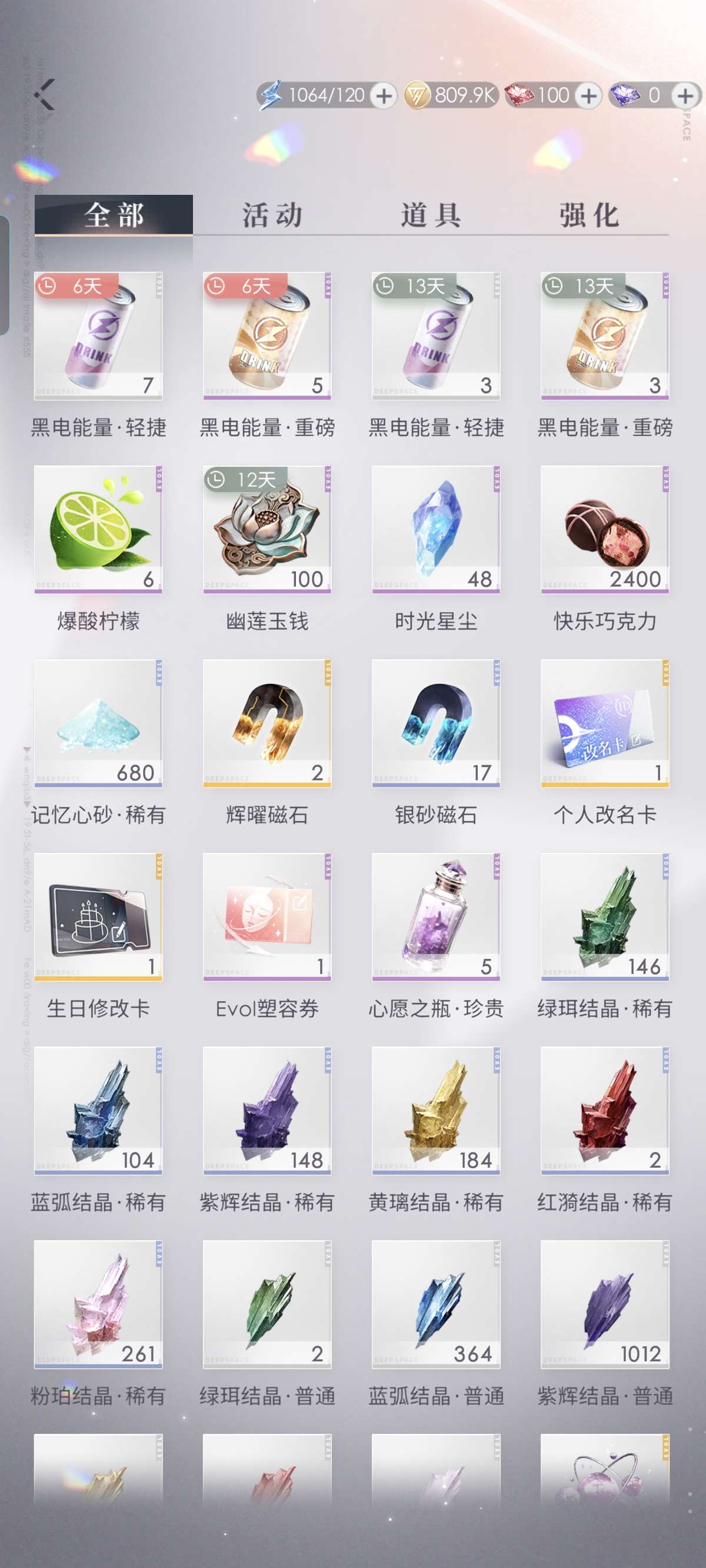View the 生日修改卡 item
The width and height of the screenshot is (706, 1568).
98,916
